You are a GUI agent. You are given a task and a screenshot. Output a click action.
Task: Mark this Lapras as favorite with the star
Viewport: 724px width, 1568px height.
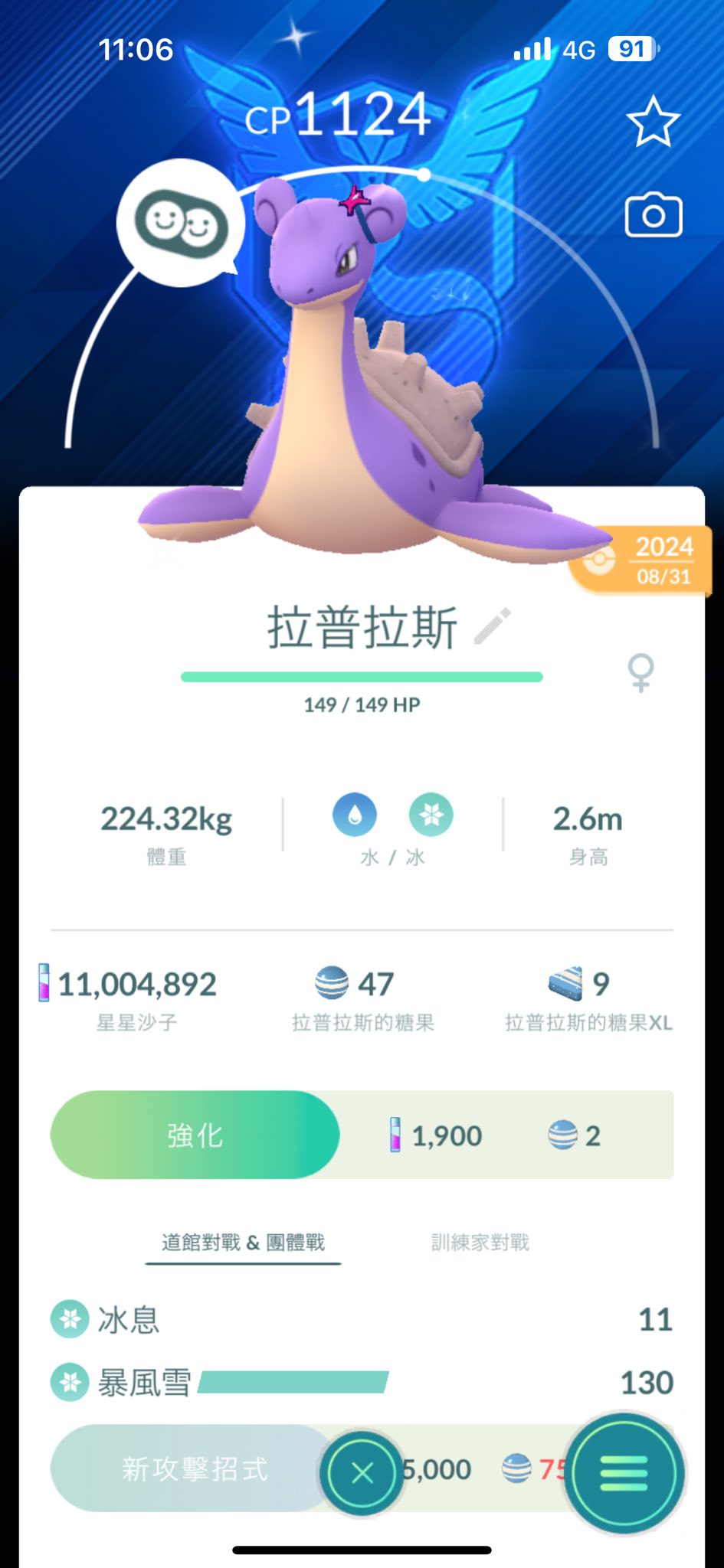point(653,122)
